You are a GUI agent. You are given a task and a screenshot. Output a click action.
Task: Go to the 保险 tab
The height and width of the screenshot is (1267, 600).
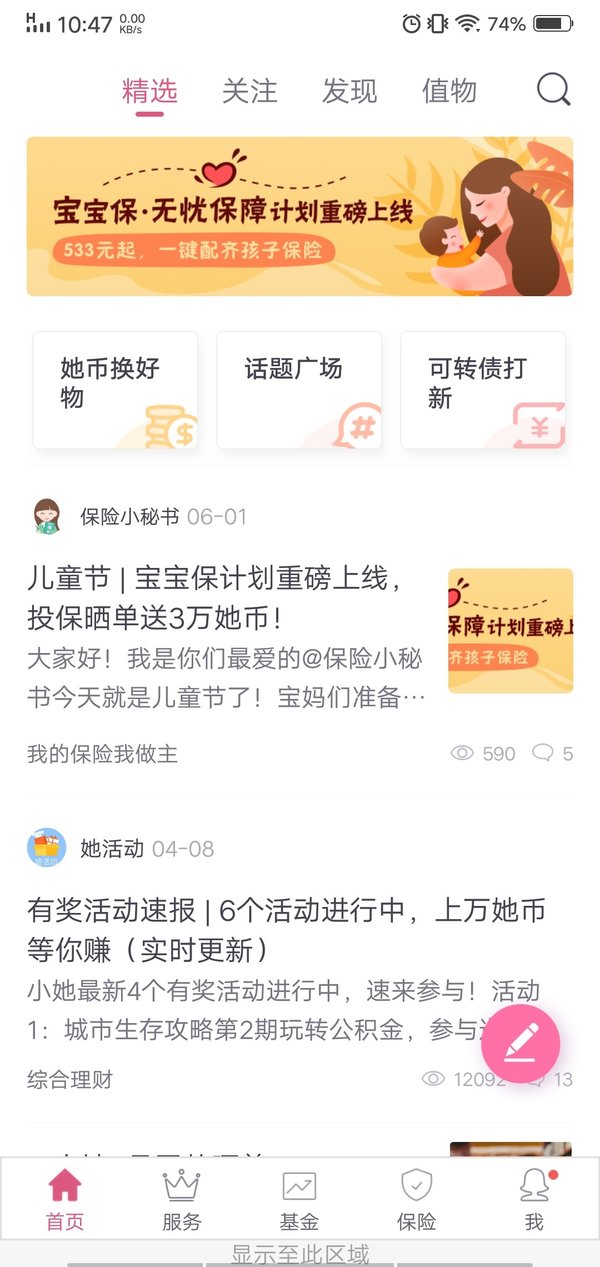click(x=416, y=1199)
